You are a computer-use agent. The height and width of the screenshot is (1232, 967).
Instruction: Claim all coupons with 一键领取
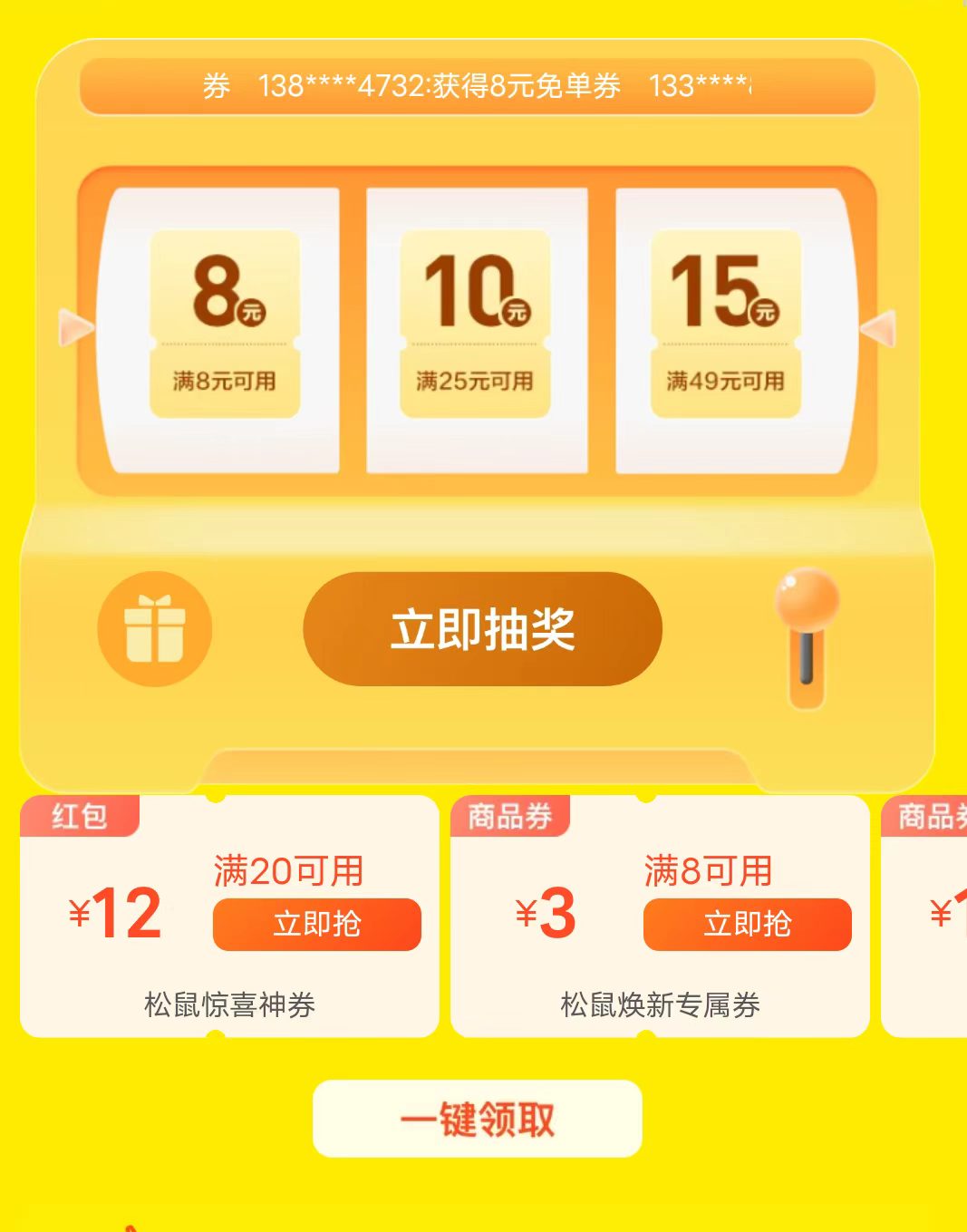pos(477,1119)
